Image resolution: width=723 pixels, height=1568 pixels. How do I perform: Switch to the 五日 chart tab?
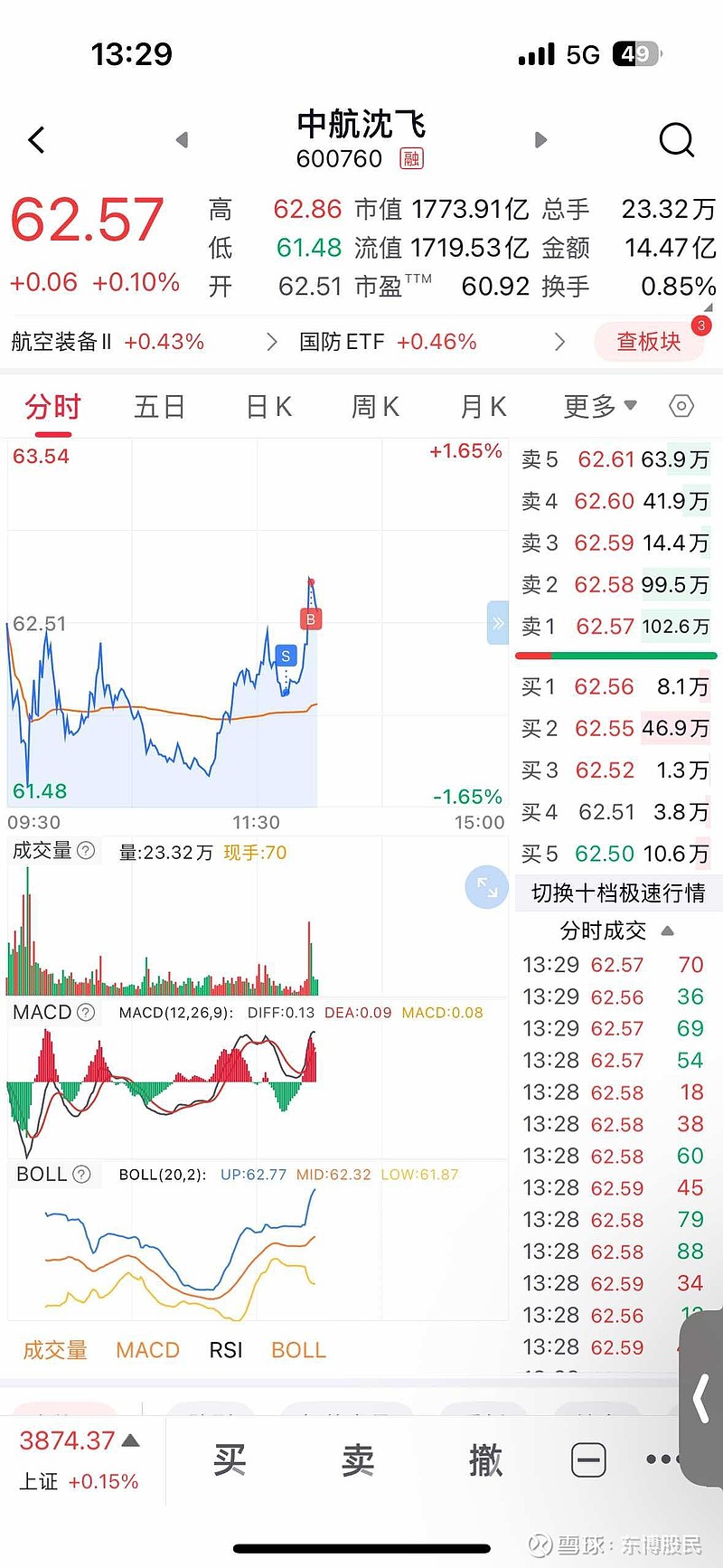coord(159,407)
